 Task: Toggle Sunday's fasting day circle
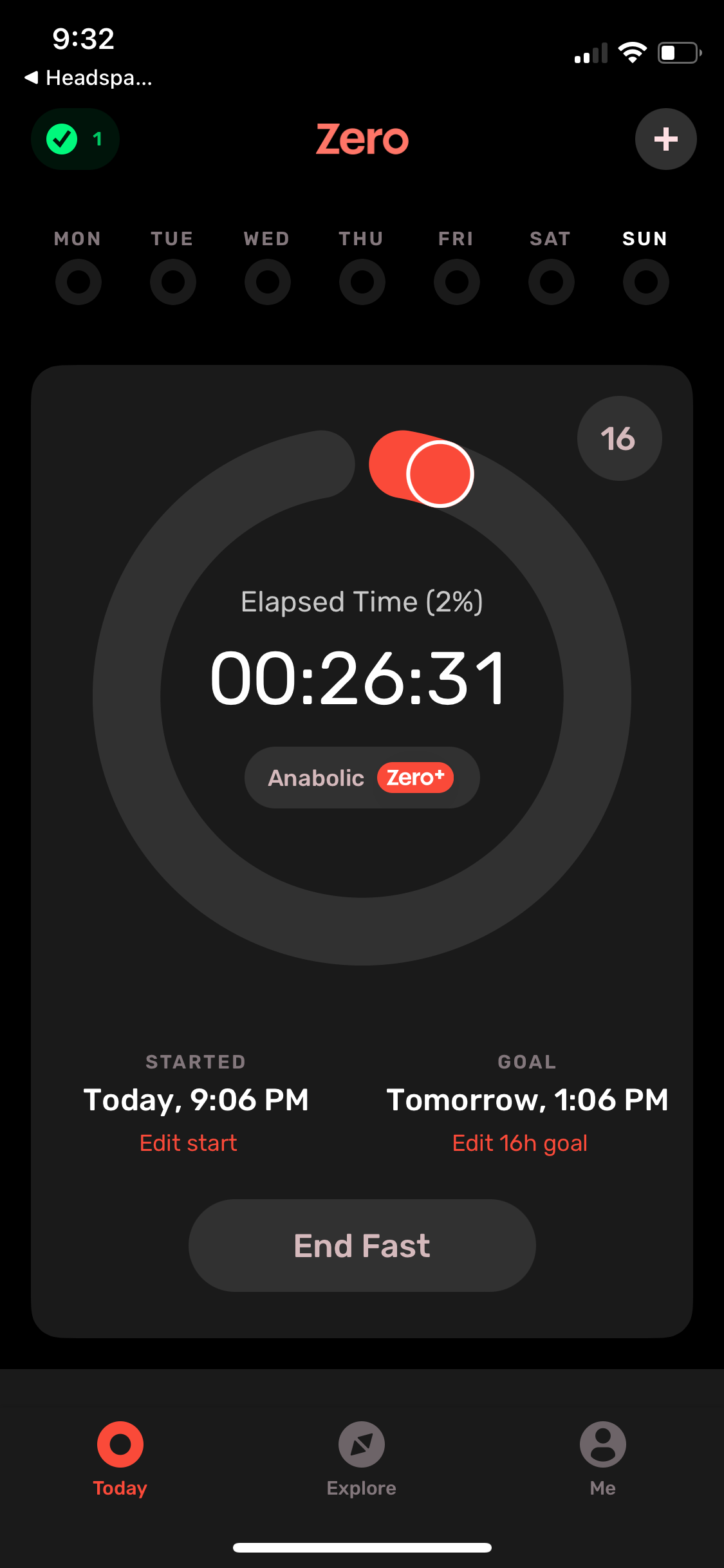(x=645, y=282)
